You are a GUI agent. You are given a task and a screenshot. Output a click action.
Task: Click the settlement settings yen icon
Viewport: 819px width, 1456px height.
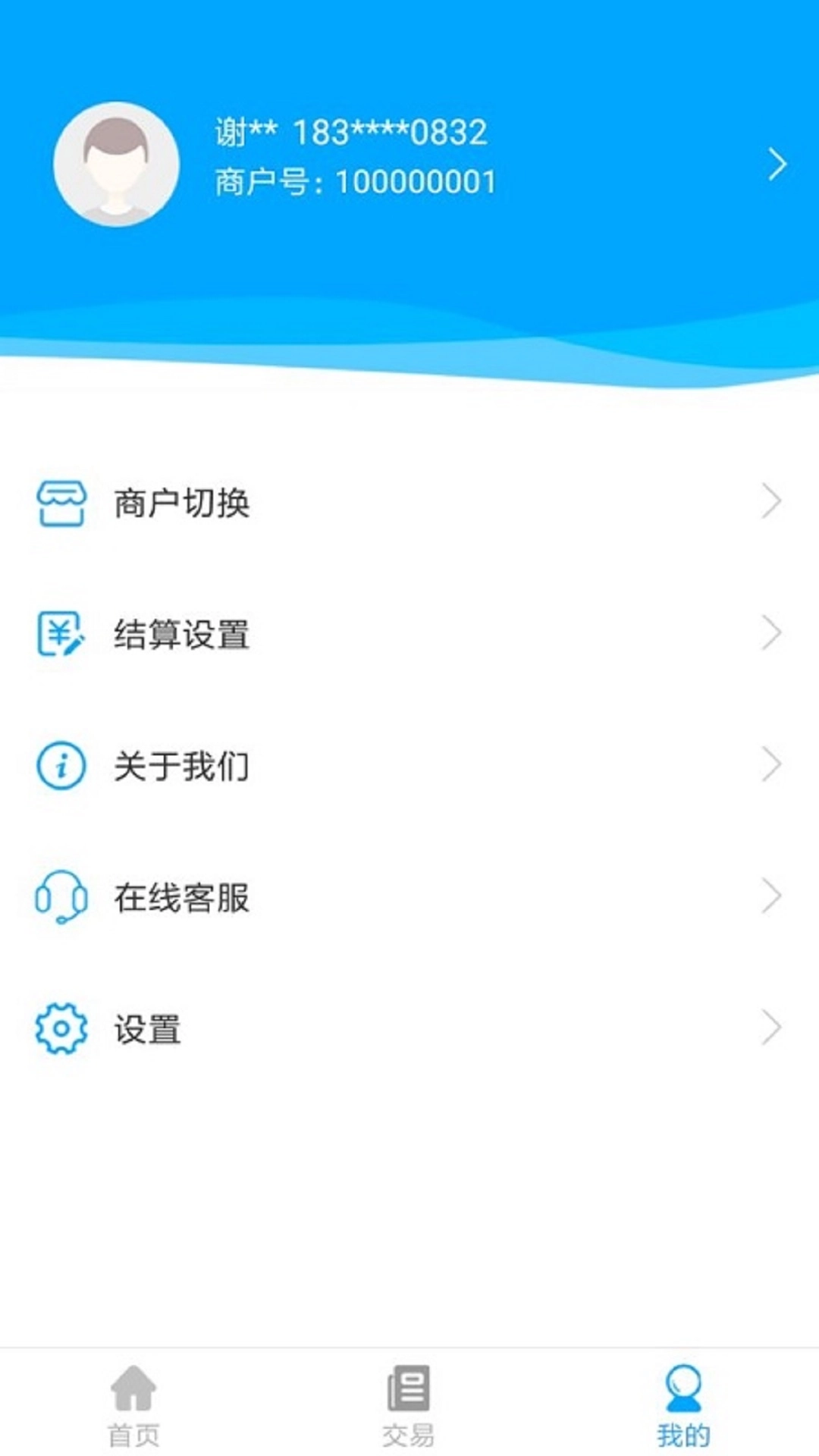(x=61, y=632)
